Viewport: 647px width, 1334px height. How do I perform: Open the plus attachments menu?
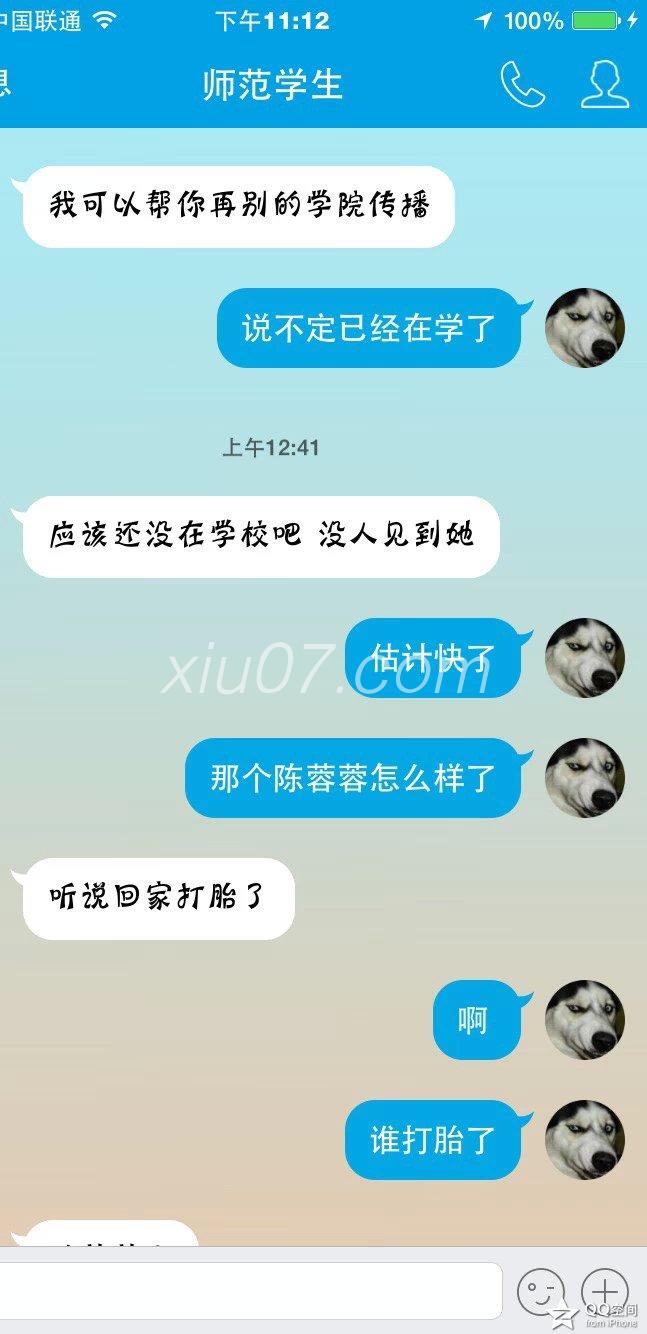[x=605, y=1291]
